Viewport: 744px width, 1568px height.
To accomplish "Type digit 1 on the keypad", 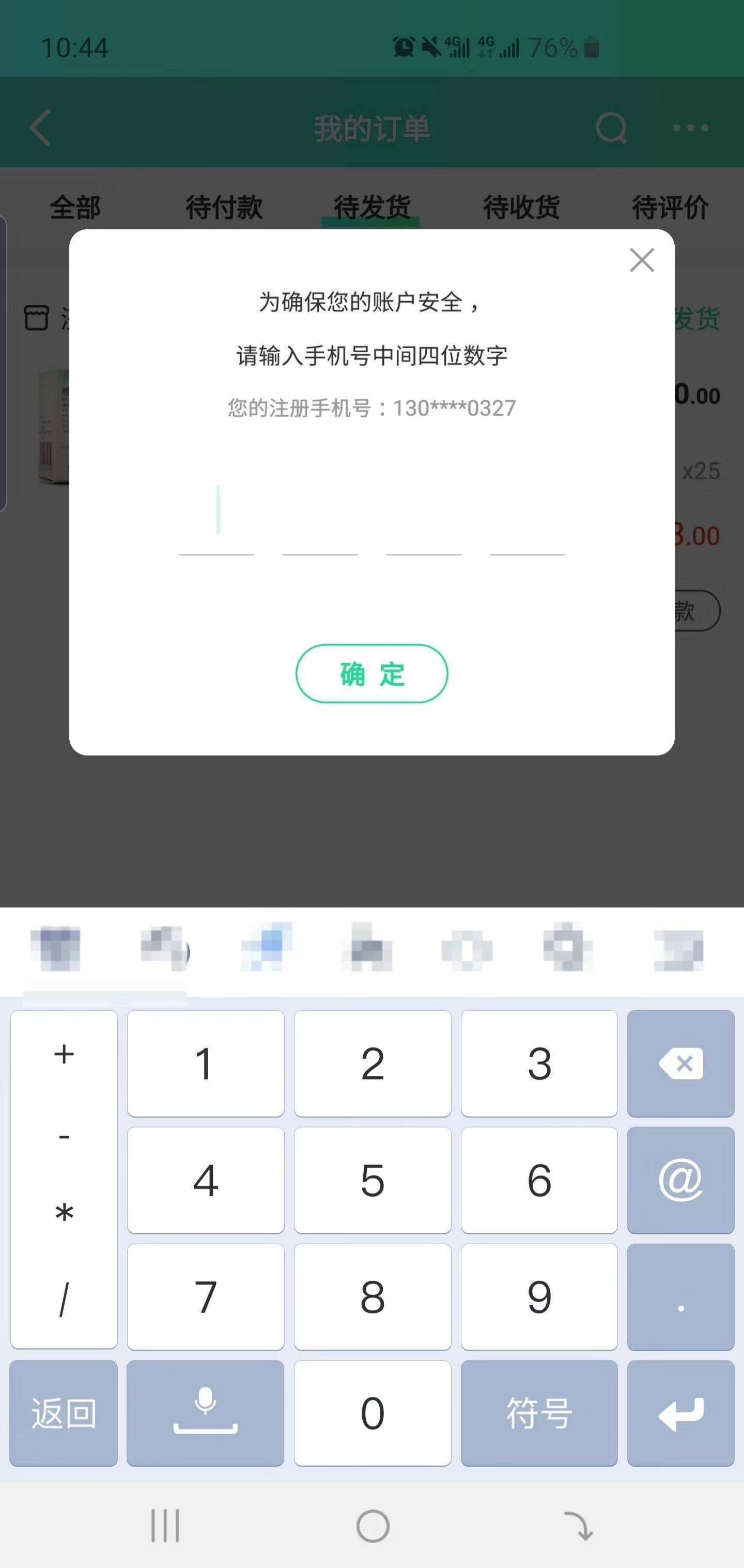I will 205,1063.
